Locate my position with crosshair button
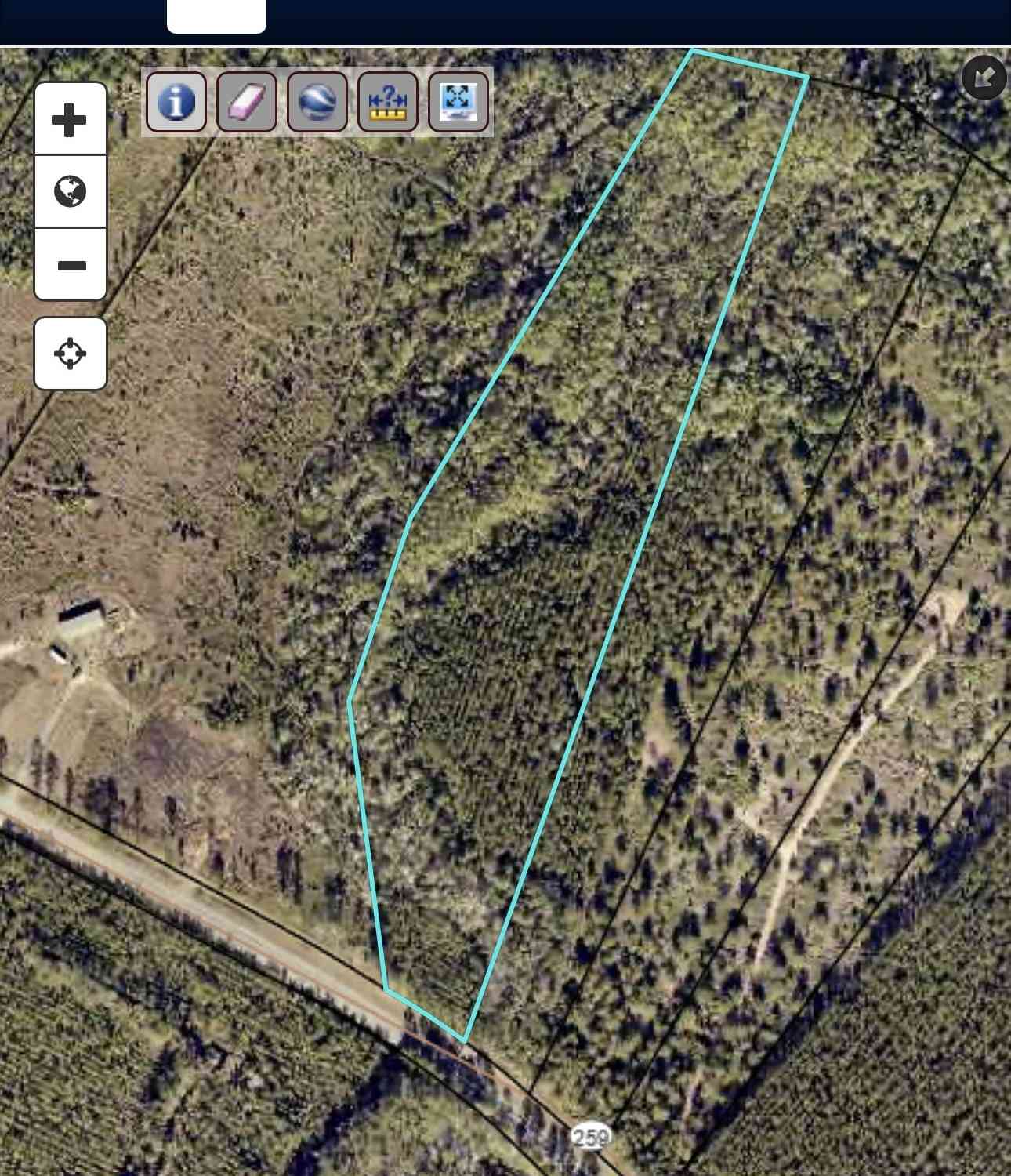This screenshot has height=1176, width=1011. (71, 354)
